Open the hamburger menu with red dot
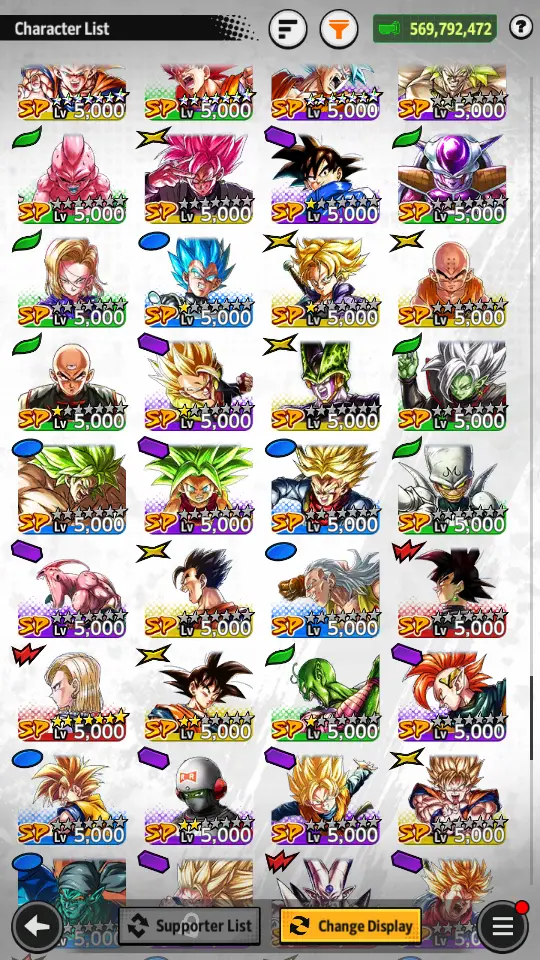The height and width of the screenshot is (960, 540). pos(503,926)
